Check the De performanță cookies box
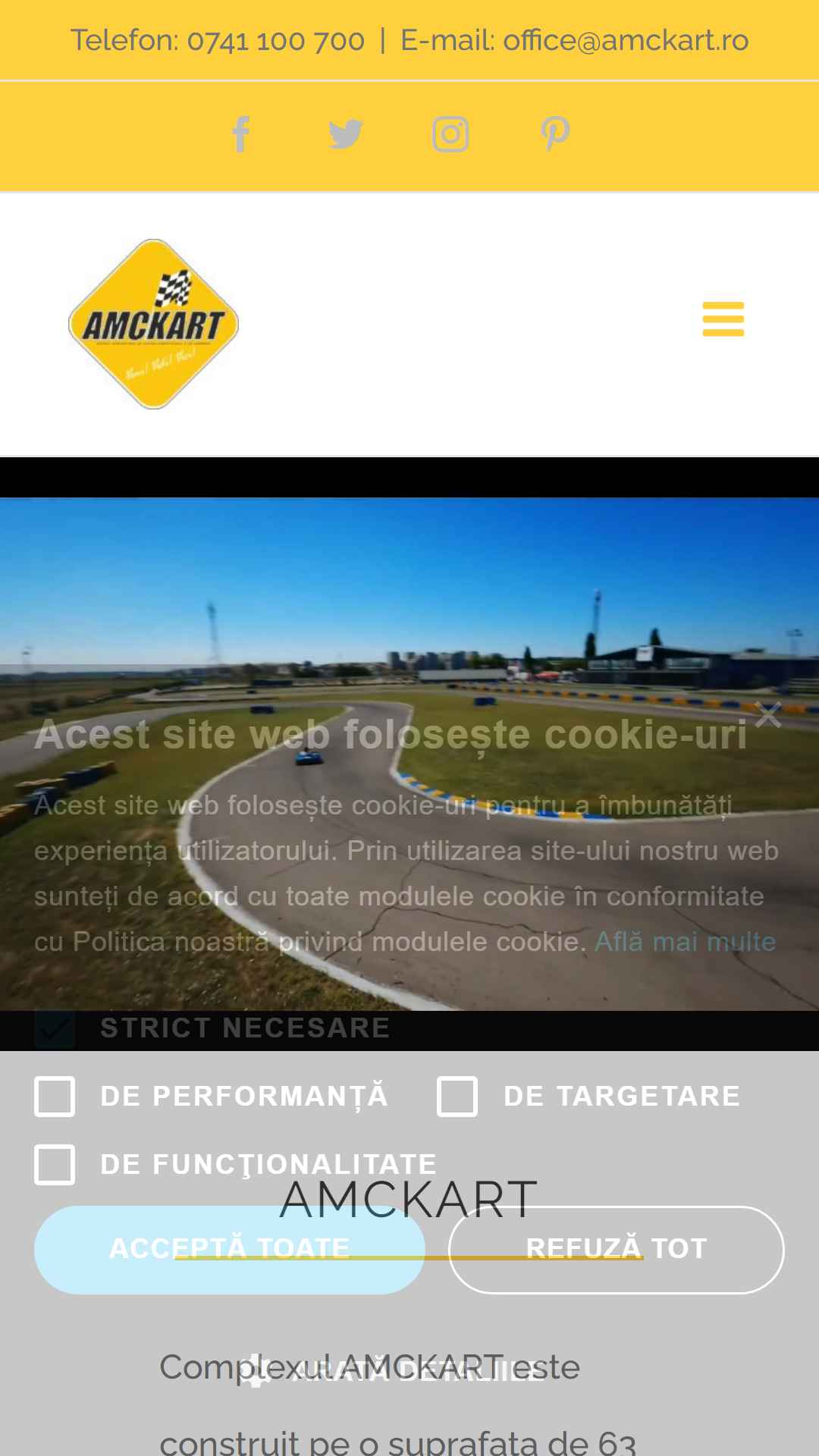Screen dimensions: 819x1456 pos(55,1097)
